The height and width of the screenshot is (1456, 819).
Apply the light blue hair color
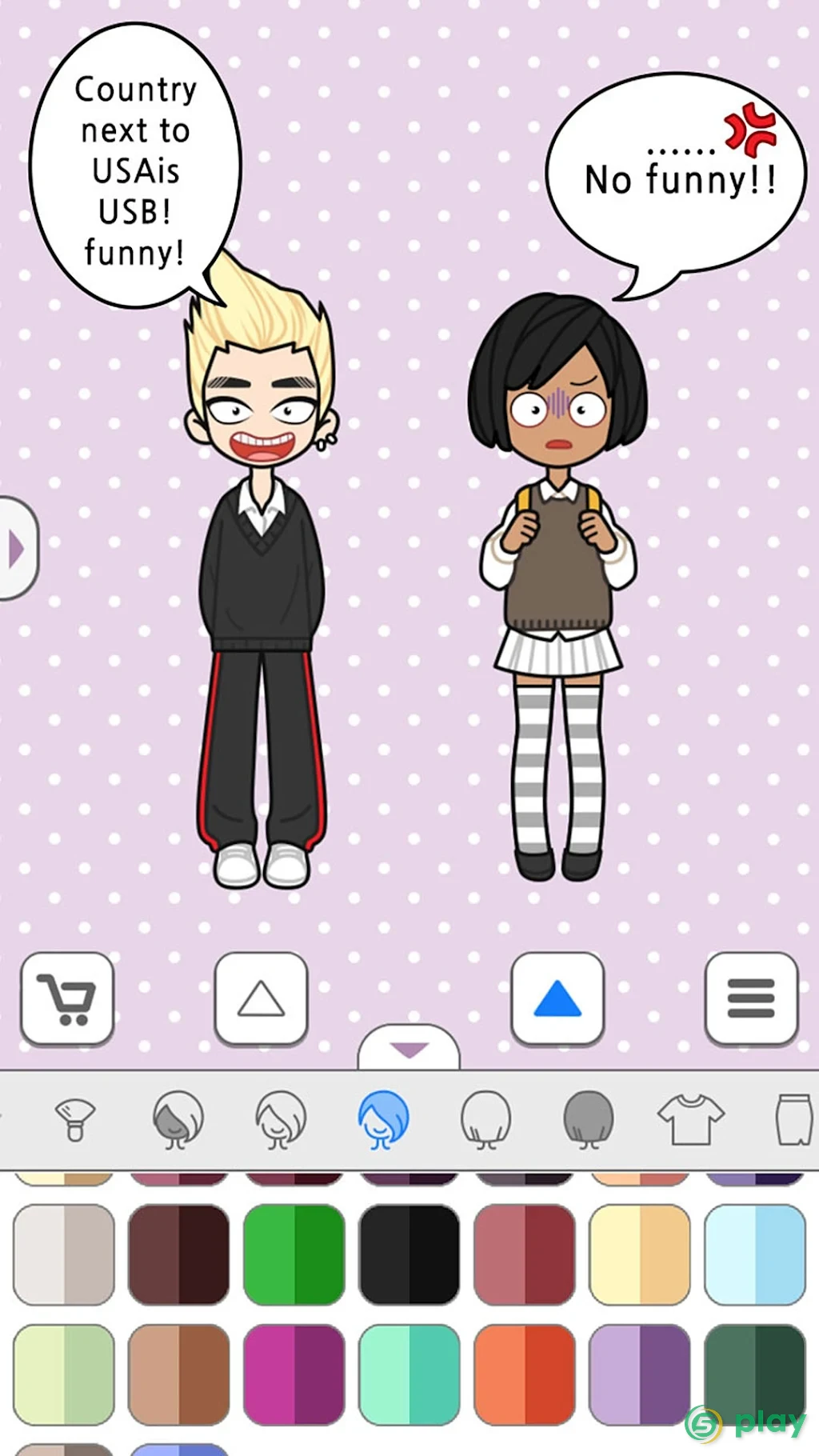pyautogui.click(x=755, y=1254)
